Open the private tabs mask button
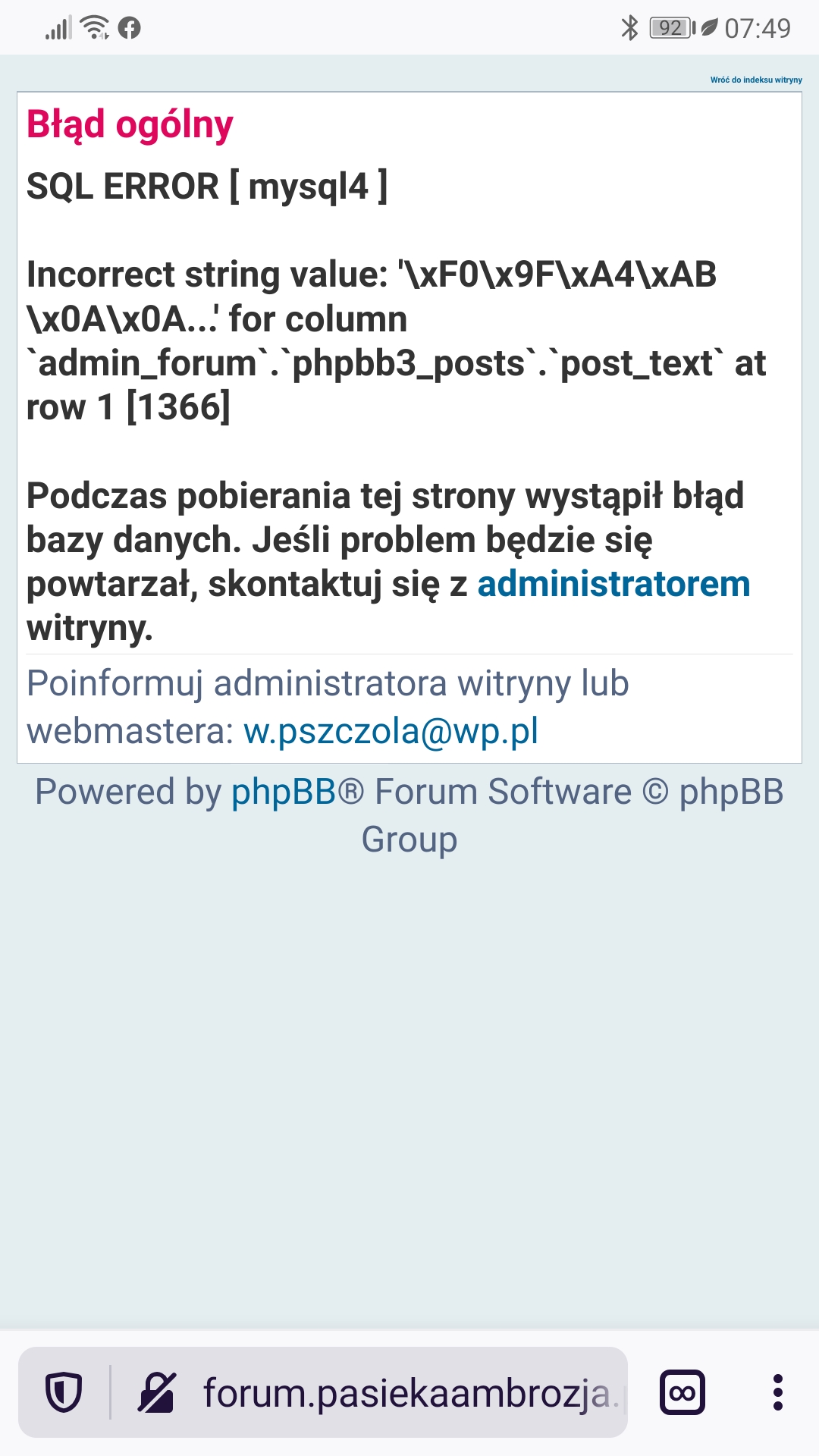The width and height of the screenshot is (819, 1456). tap(682, 1392)
